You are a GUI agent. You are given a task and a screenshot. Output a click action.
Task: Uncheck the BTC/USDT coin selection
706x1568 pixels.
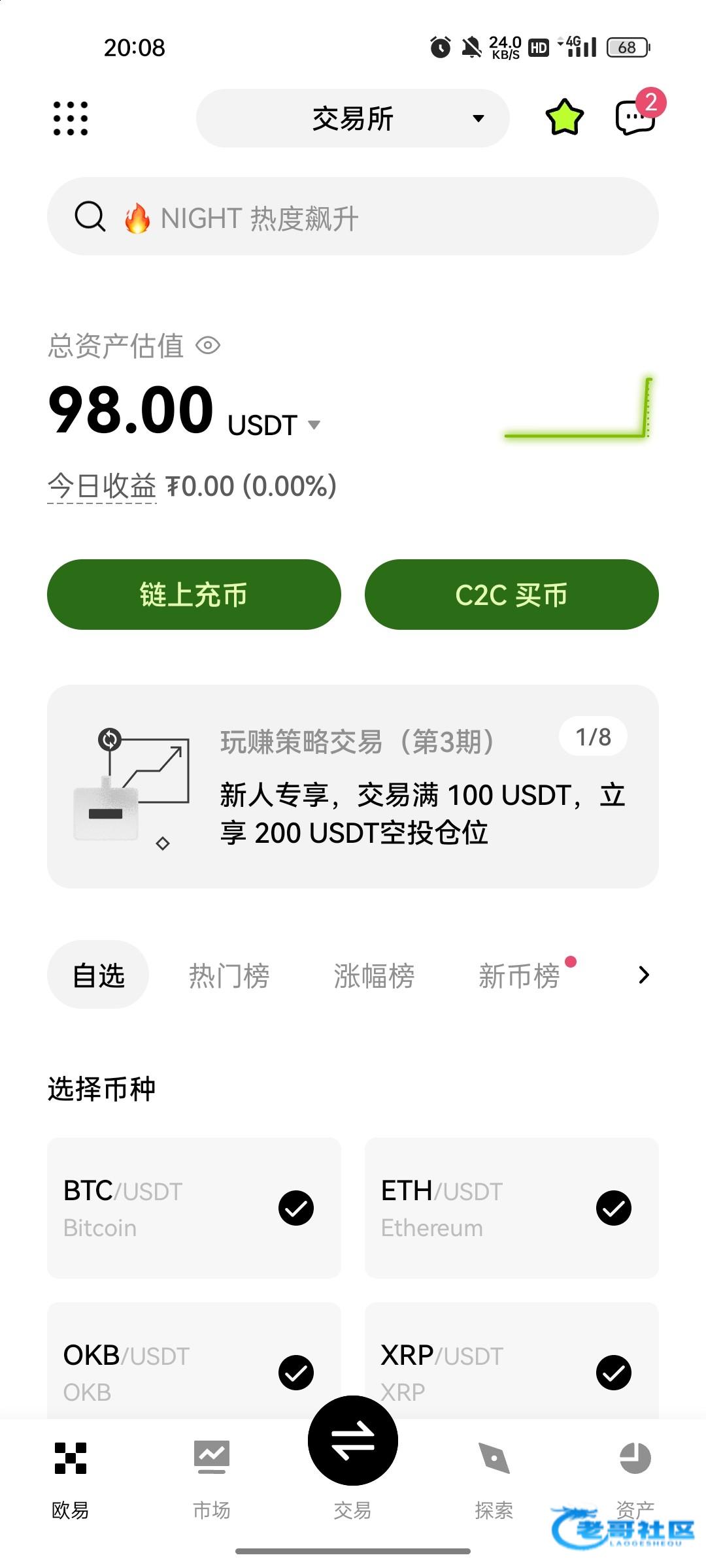(x=296, y=1208)
